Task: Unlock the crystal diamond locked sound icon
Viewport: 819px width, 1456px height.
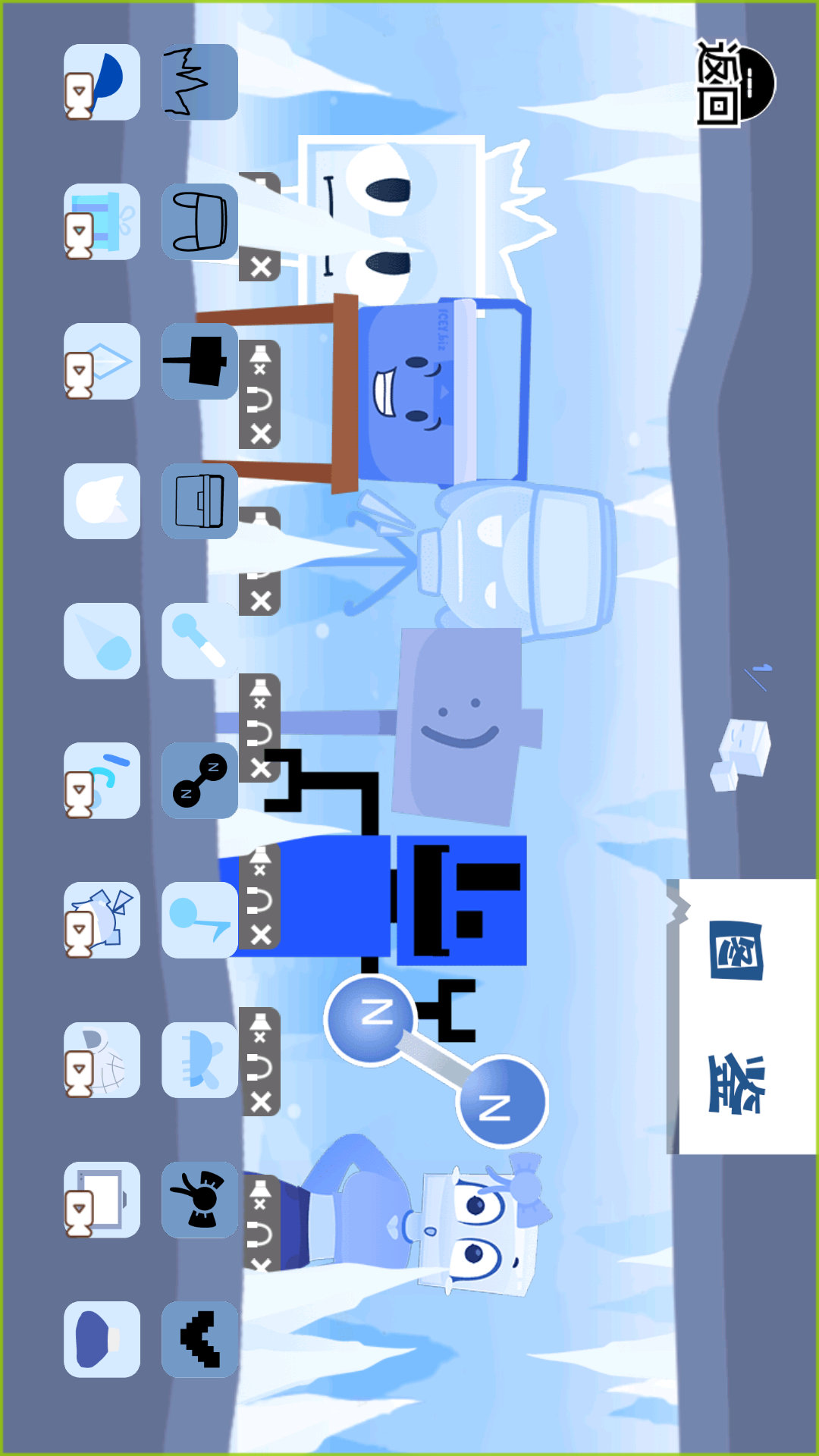Action: 102,361
